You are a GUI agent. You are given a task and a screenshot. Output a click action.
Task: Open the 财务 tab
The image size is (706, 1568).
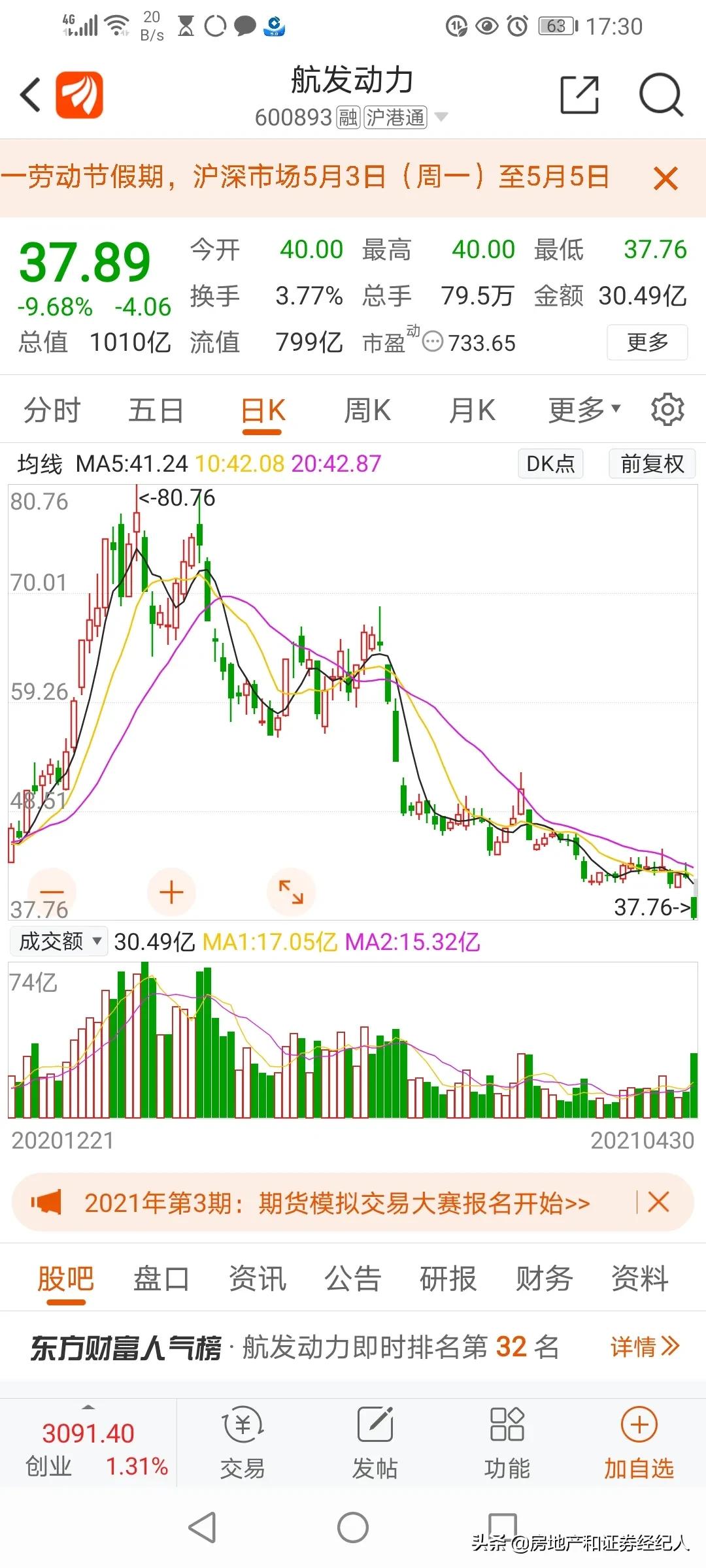(542, 1279)
